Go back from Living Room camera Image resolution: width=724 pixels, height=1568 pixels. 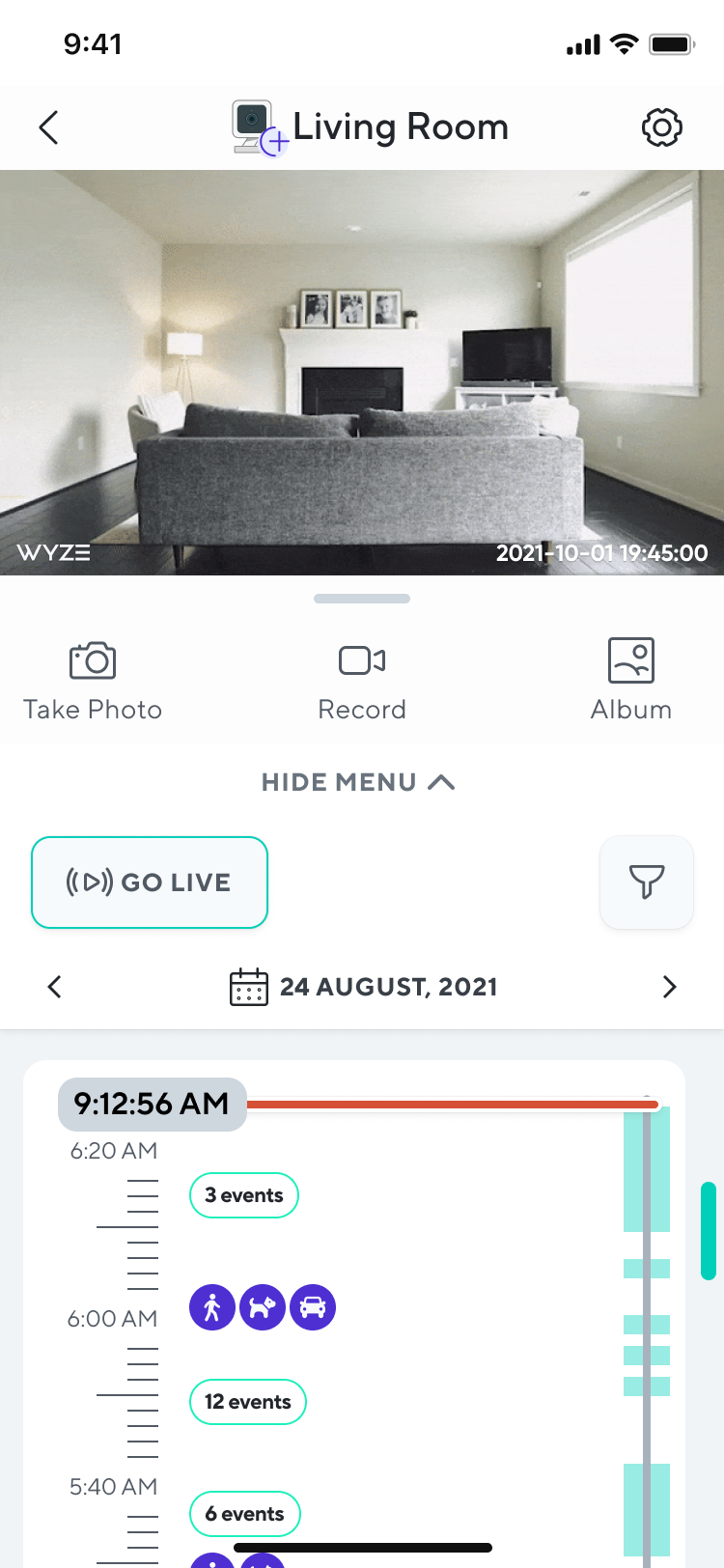tap(49, 127)
